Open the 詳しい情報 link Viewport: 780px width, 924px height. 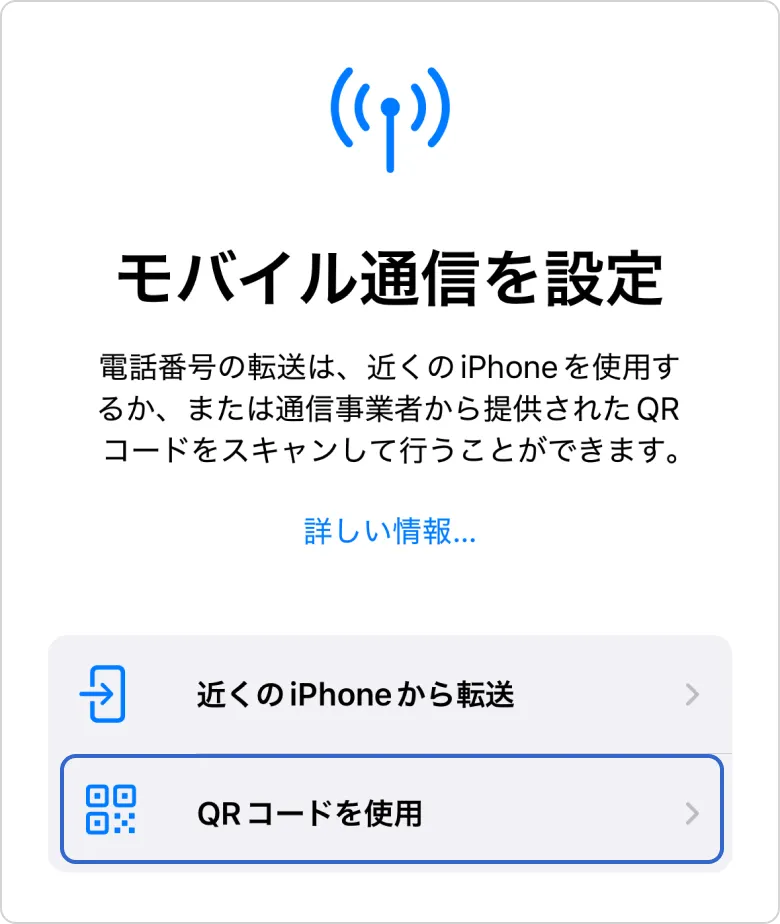tap(390, 531)
